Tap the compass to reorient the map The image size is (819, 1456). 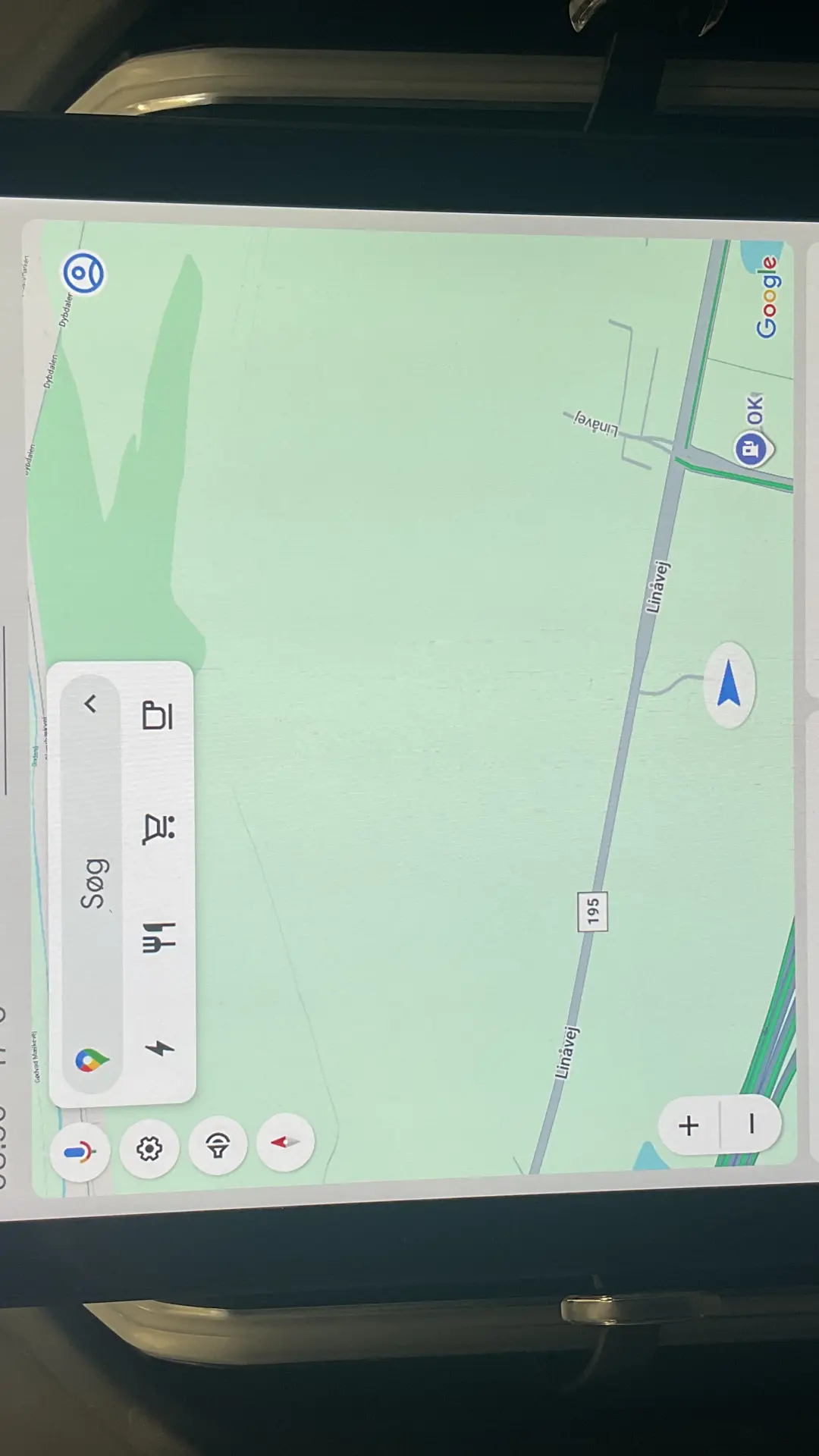285,1142
